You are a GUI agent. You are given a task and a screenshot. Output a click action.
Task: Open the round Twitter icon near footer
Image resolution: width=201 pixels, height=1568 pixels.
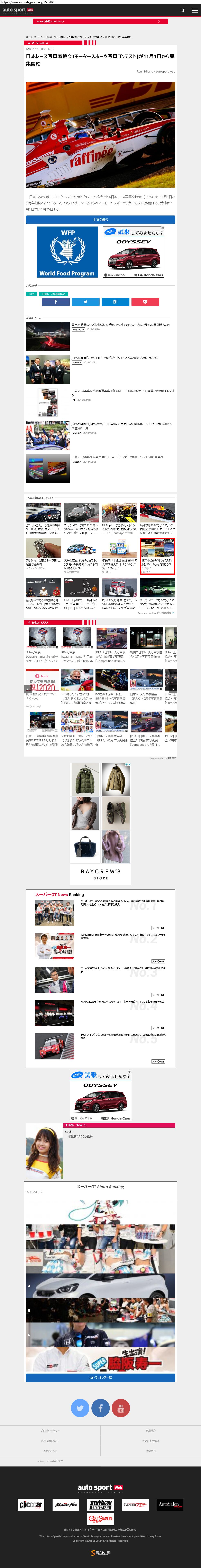click(x=80, y=1408)
